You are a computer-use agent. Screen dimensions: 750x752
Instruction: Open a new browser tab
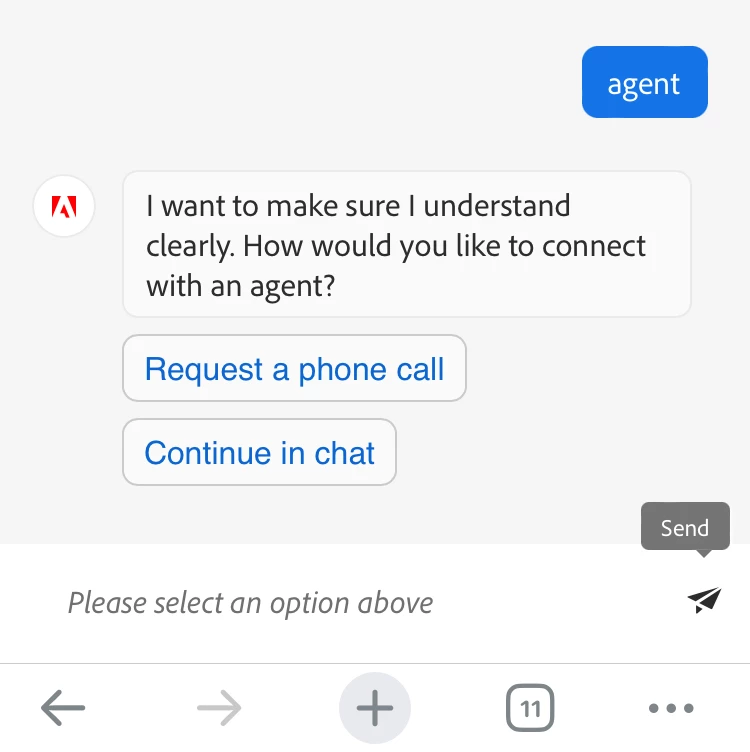pyautogui.click(x=375, y=709)
